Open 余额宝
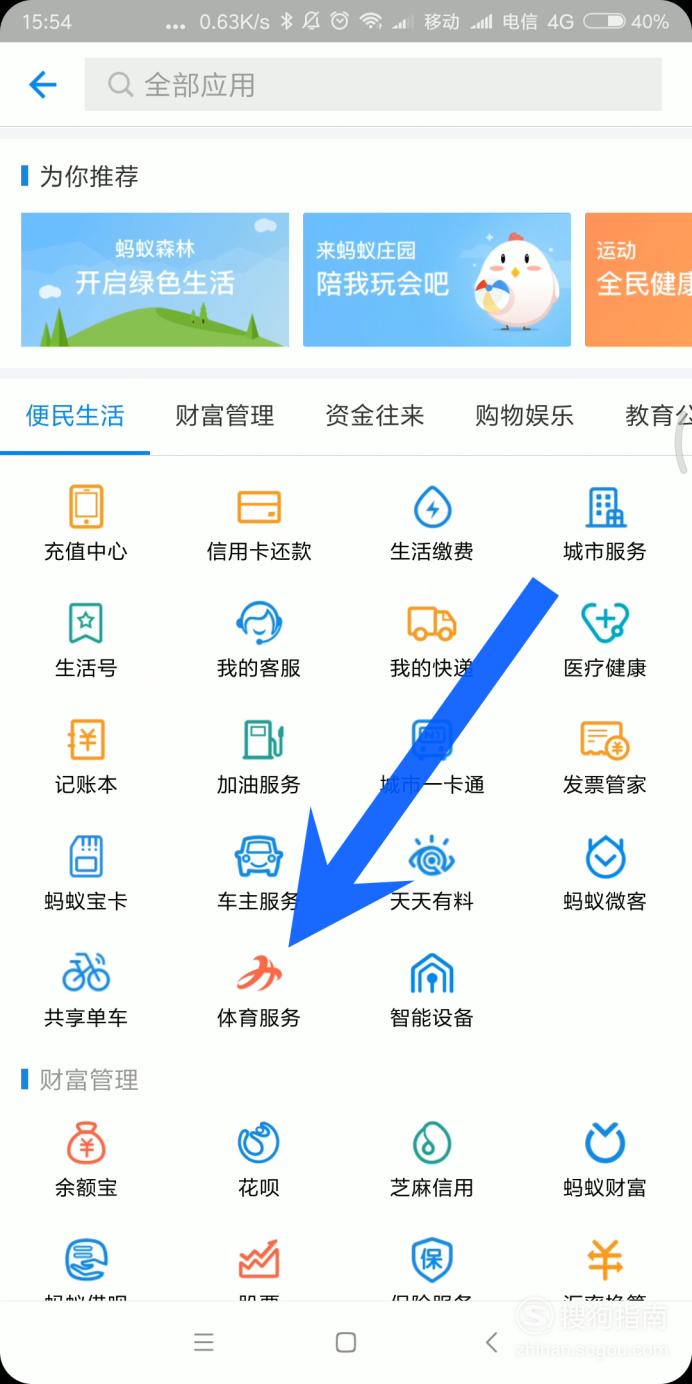Image resolution: width=692 pixels, height=1384 pixels. 86,1160
